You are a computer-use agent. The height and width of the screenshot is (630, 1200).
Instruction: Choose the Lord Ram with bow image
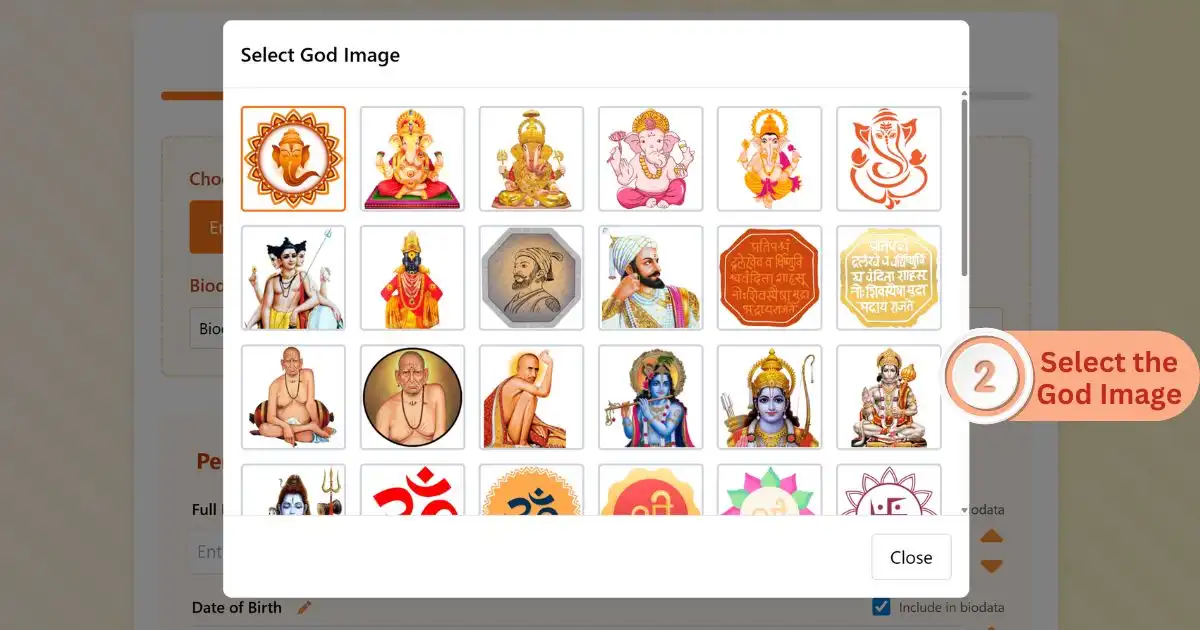[x=769, y=397]
